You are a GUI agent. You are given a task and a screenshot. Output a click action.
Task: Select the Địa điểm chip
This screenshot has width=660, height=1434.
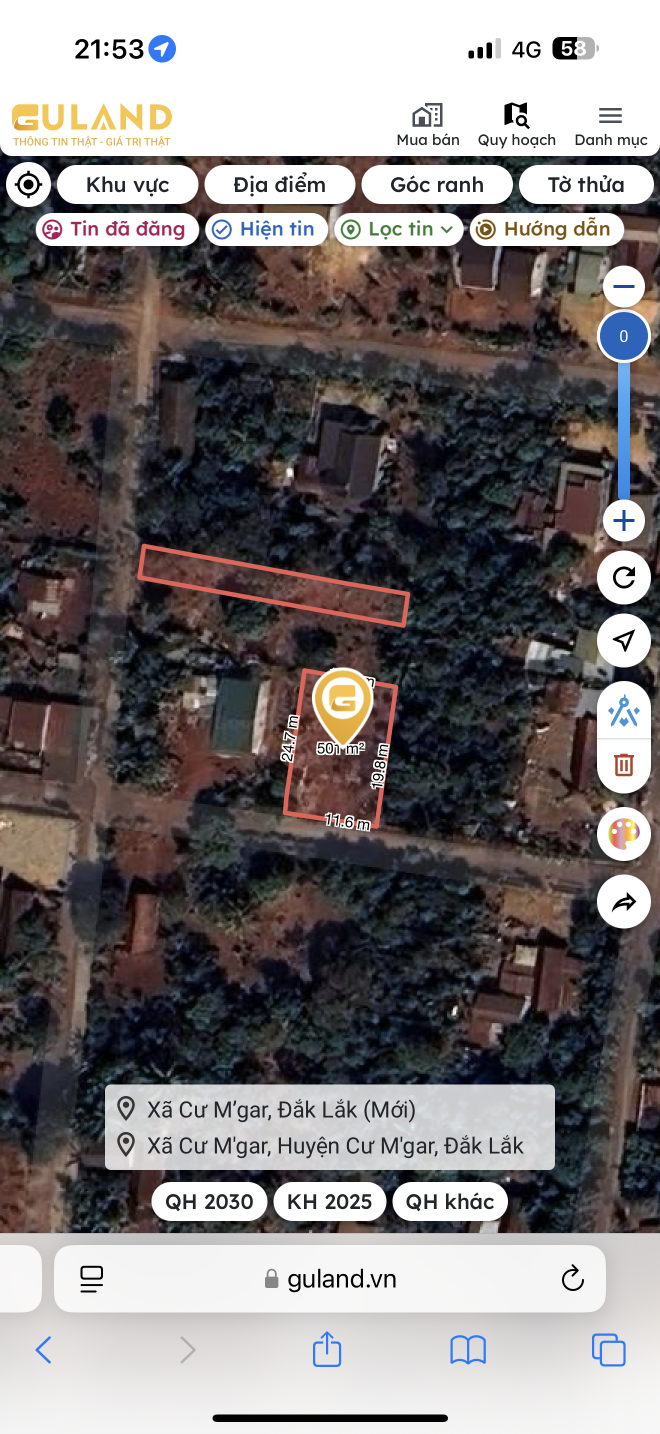click(280, 185)
